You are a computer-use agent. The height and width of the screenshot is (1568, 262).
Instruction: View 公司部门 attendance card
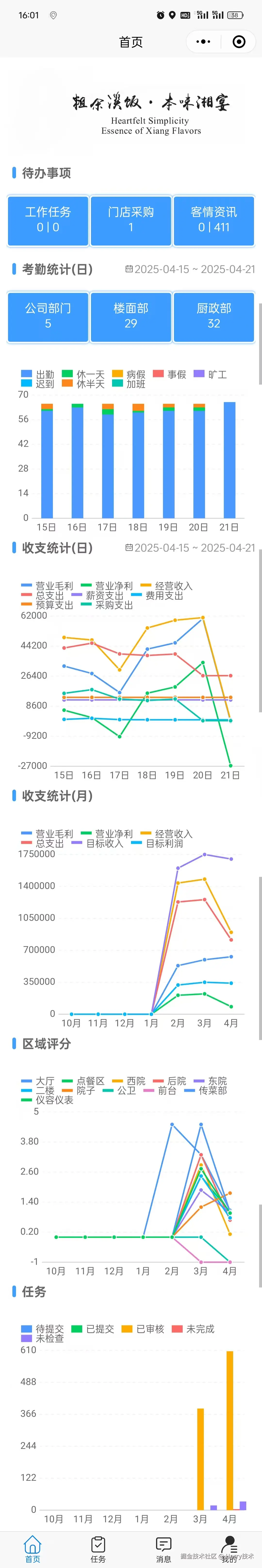[48, 316]
